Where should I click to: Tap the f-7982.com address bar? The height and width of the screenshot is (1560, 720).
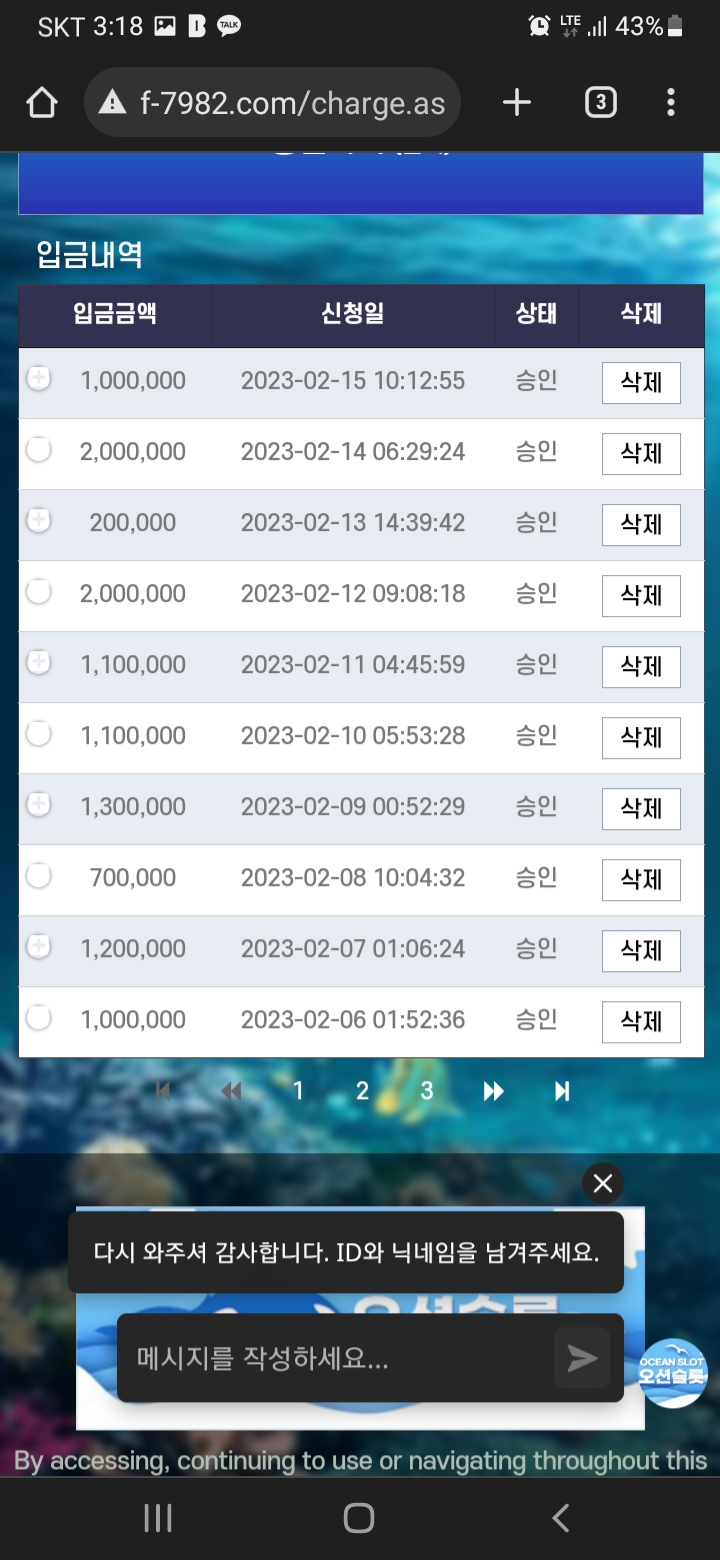tap(272, 102)
